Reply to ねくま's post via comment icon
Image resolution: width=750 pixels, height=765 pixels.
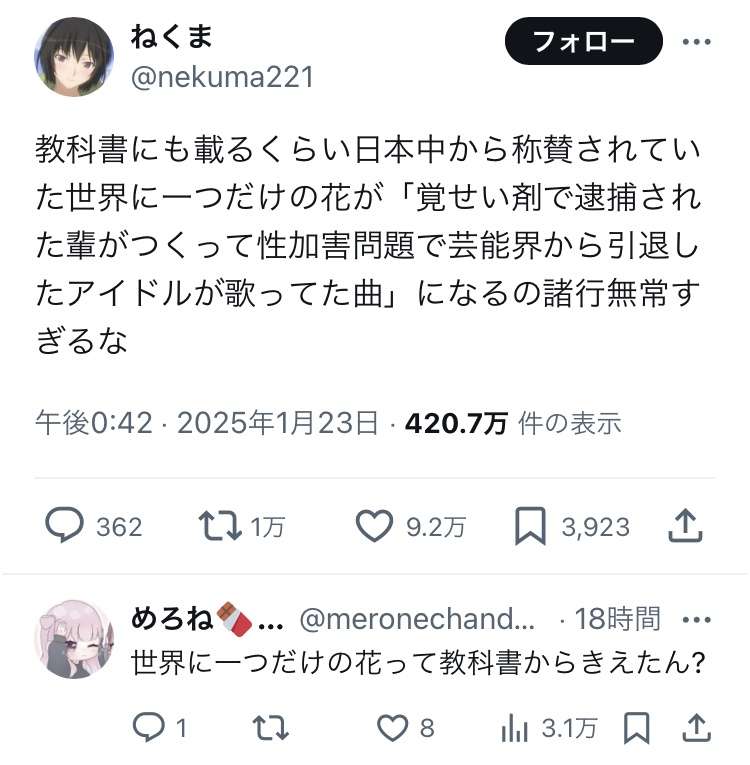(x=64, y=525)
